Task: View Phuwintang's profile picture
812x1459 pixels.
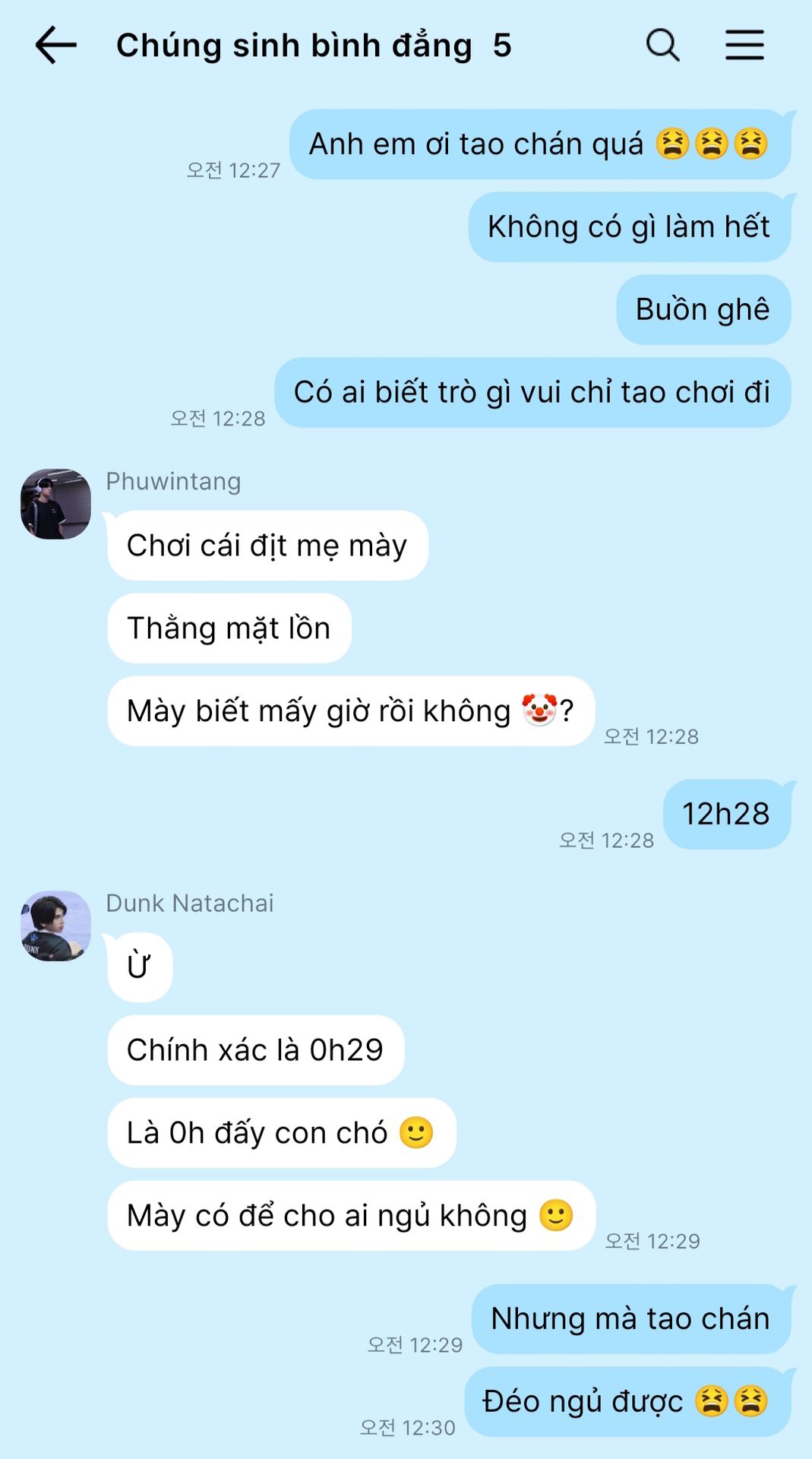Action: (55, 504)
